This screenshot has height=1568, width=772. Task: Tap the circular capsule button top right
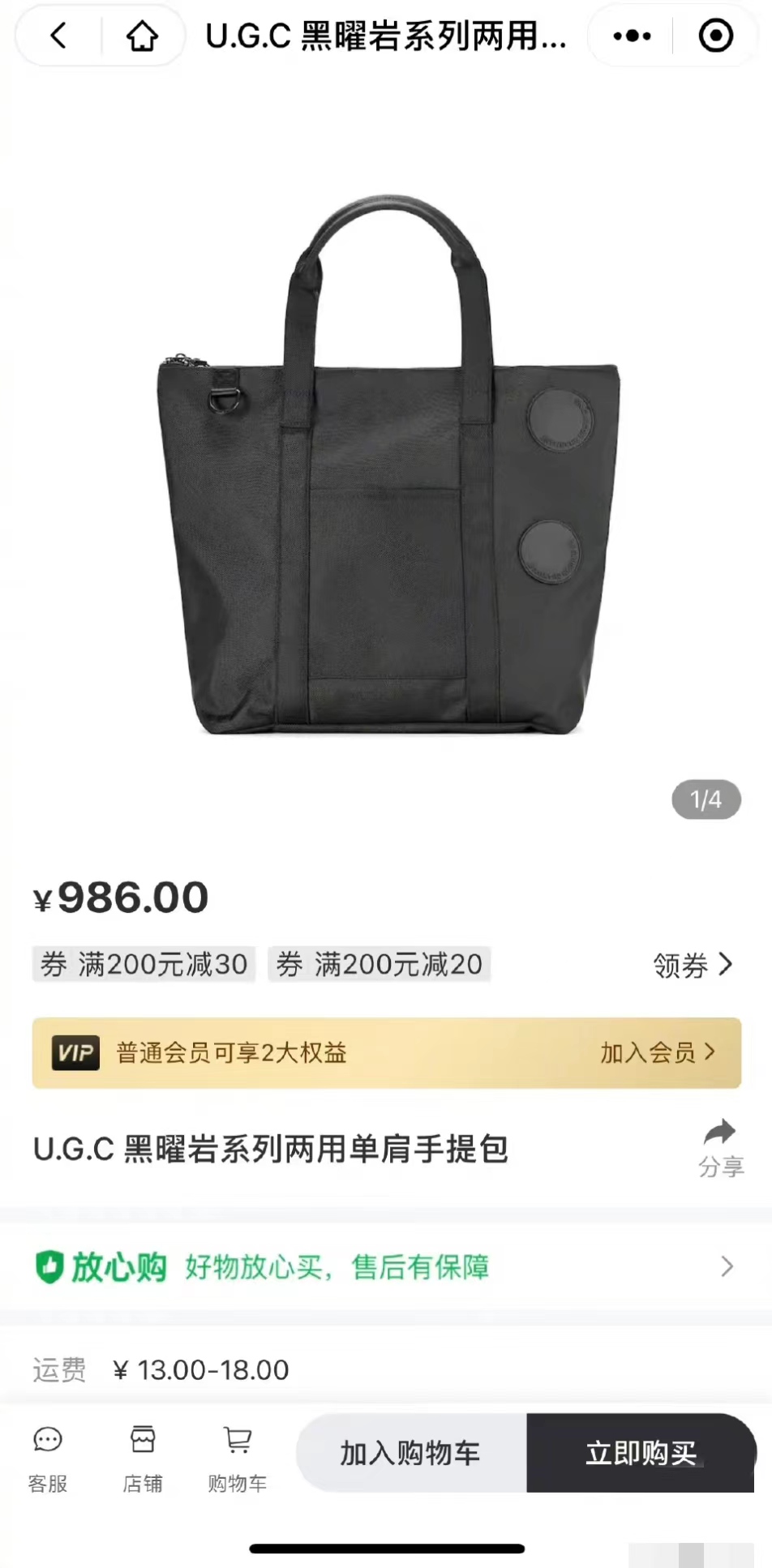(x=715, y=36)
